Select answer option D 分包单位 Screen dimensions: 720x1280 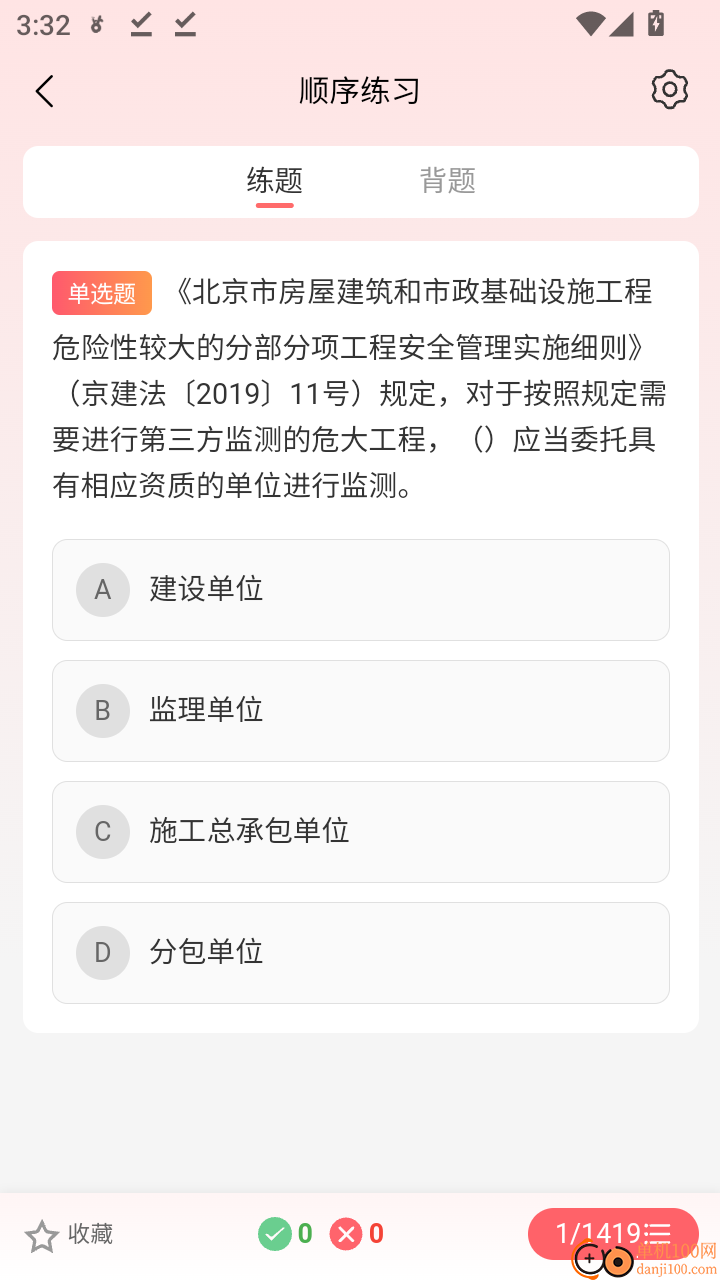[x=360, y=952]
